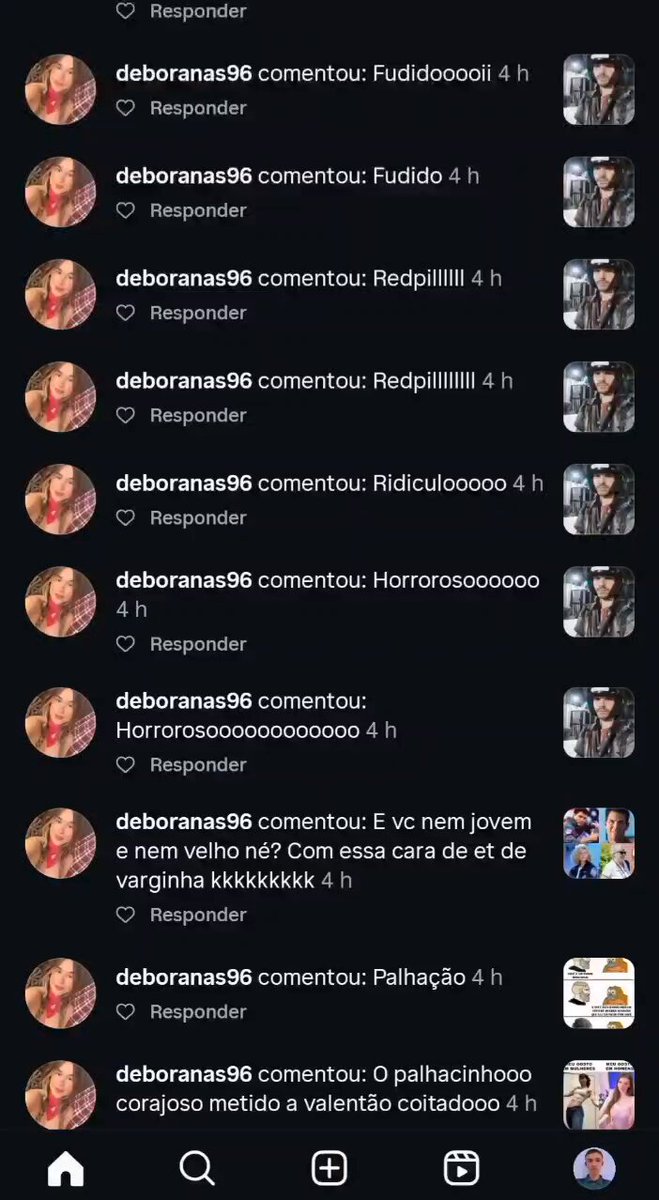This screenshot has width=659, height=1200.
Task: Open your profile tab
Action: [593, 1167]
